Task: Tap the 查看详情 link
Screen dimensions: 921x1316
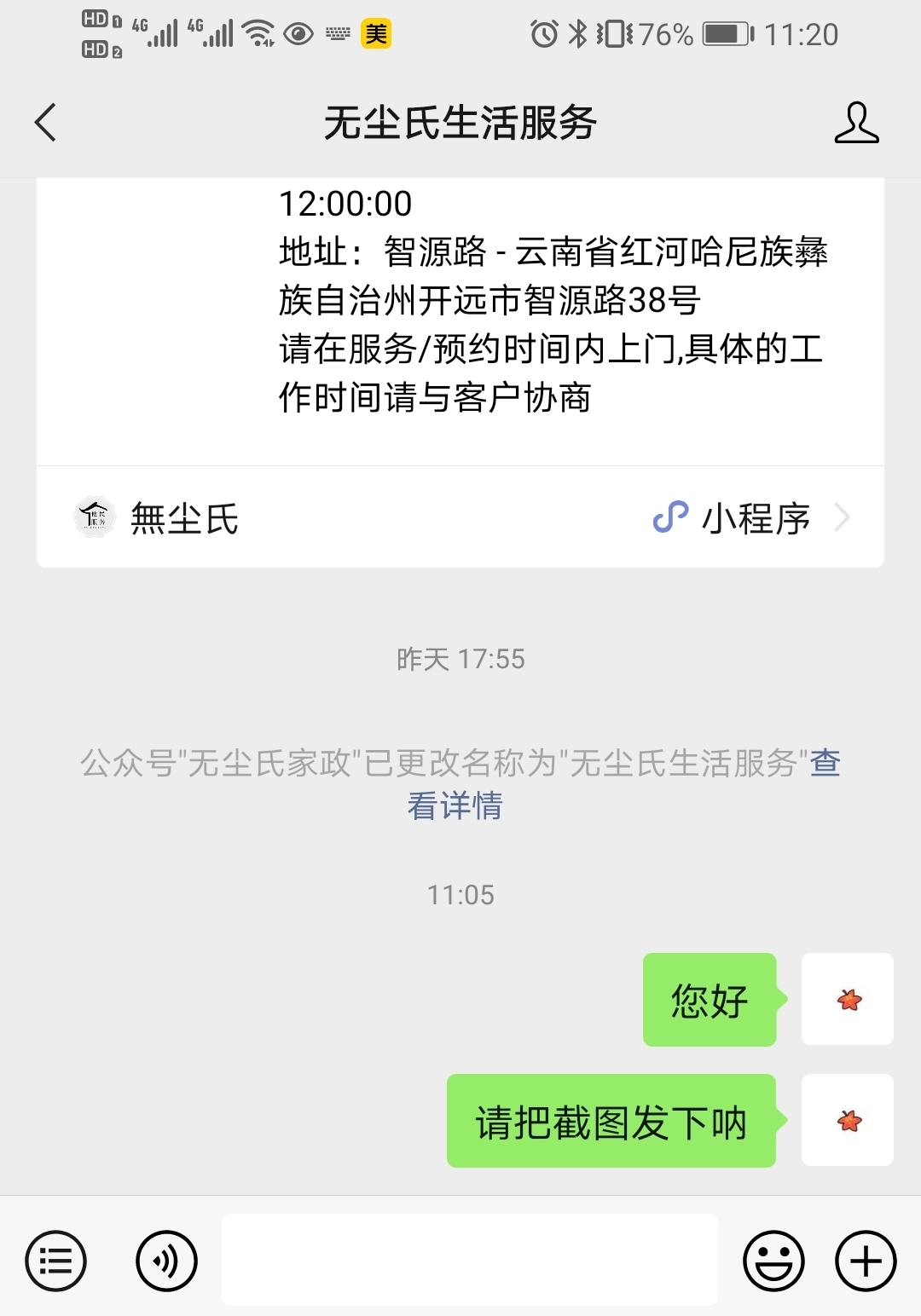Action: [x=455, y=805]
